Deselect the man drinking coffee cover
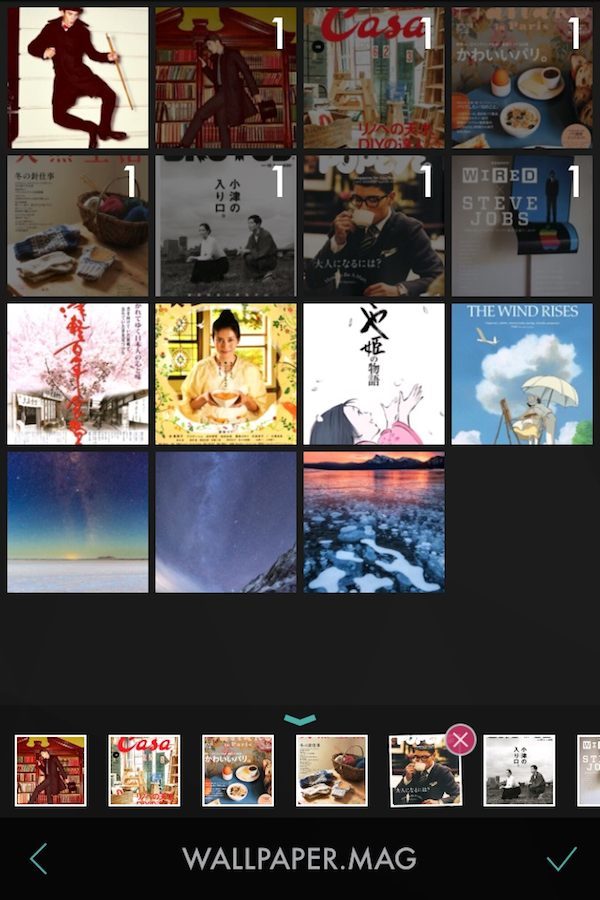Screen dimensions: 600x900 [x=374, y=226]
